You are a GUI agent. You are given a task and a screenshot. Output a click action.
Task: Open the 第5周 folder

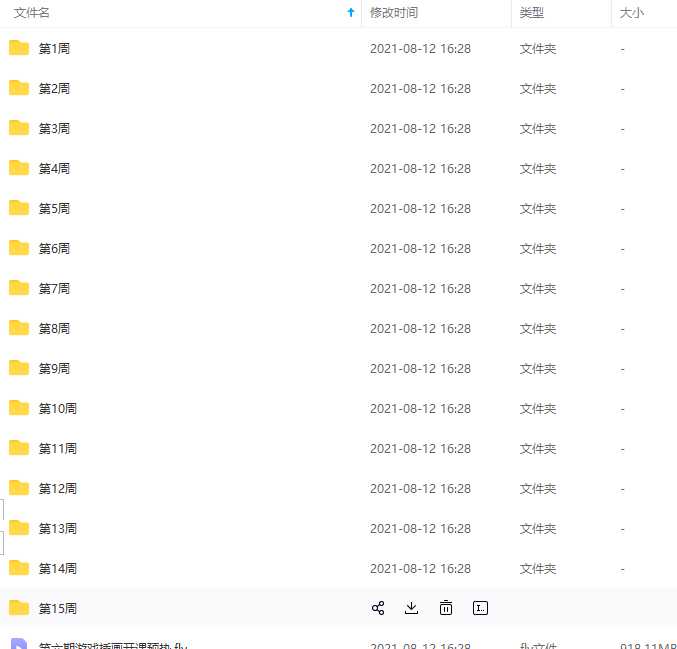pos(54,208)
